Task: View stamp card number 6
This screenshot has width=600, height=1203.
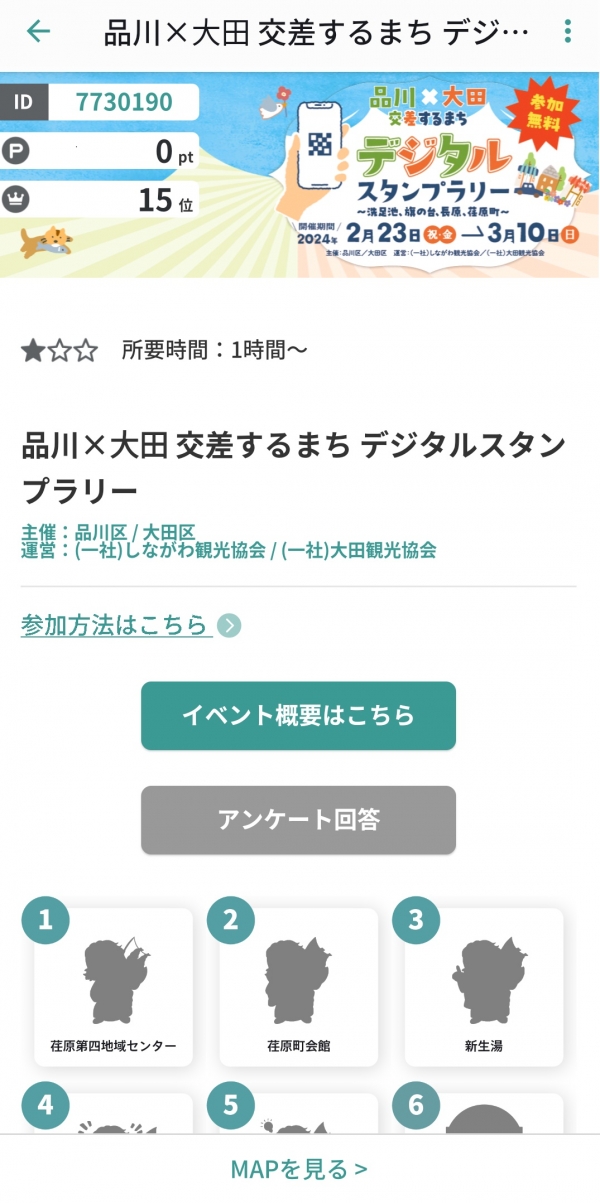Action: (x=484, y=1114)
